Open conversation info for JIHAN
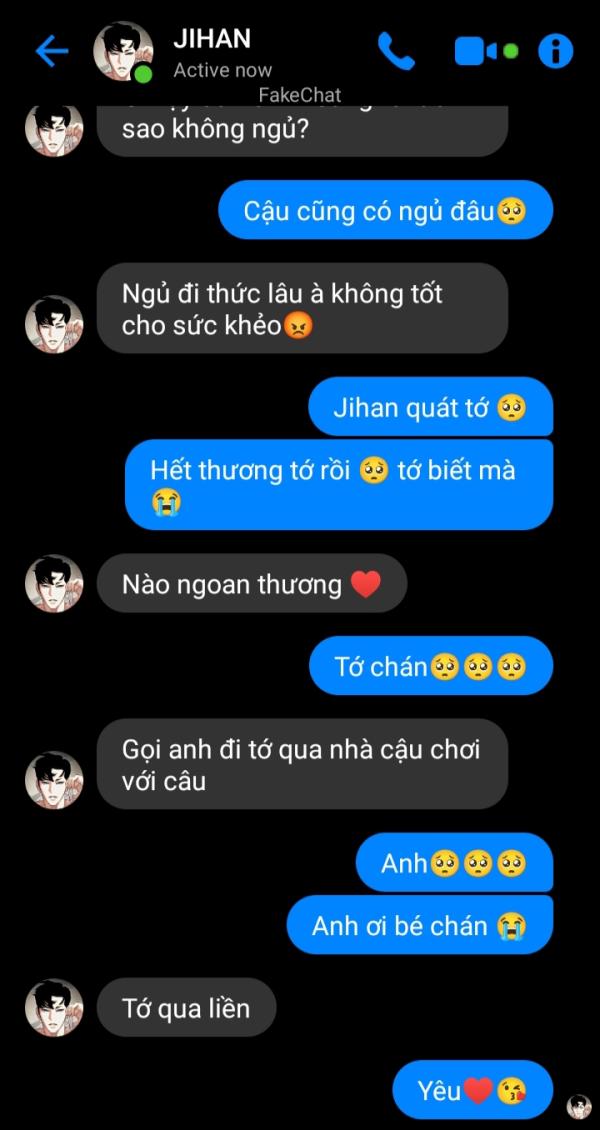This screenshot has width=600, height=1130. [555, 51]
